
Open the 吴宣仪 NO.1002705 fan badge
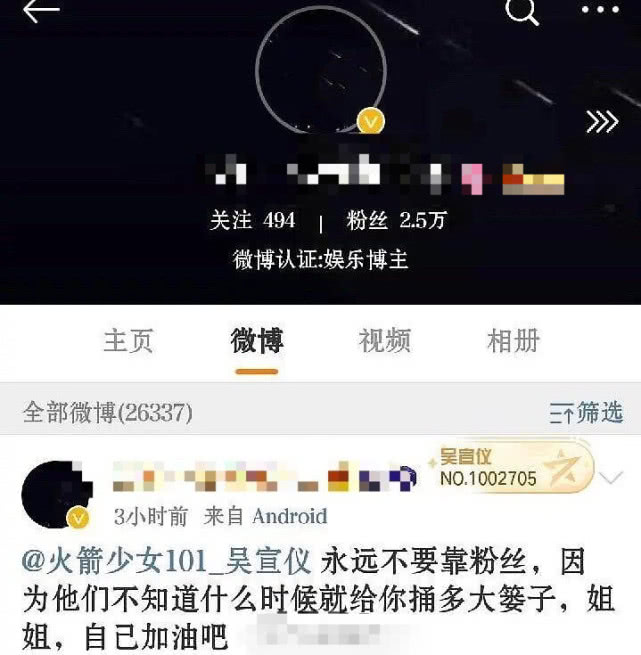click(x=511, y=468)
